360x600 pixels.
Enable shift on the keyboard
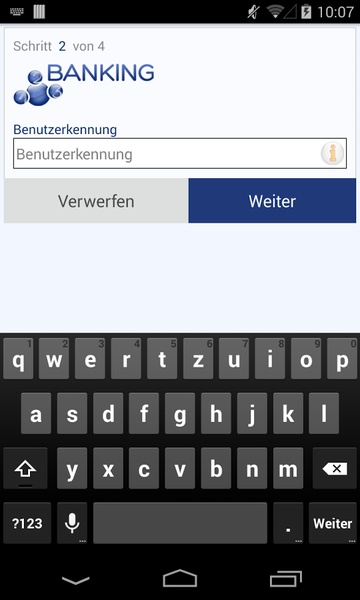point(25,468)
